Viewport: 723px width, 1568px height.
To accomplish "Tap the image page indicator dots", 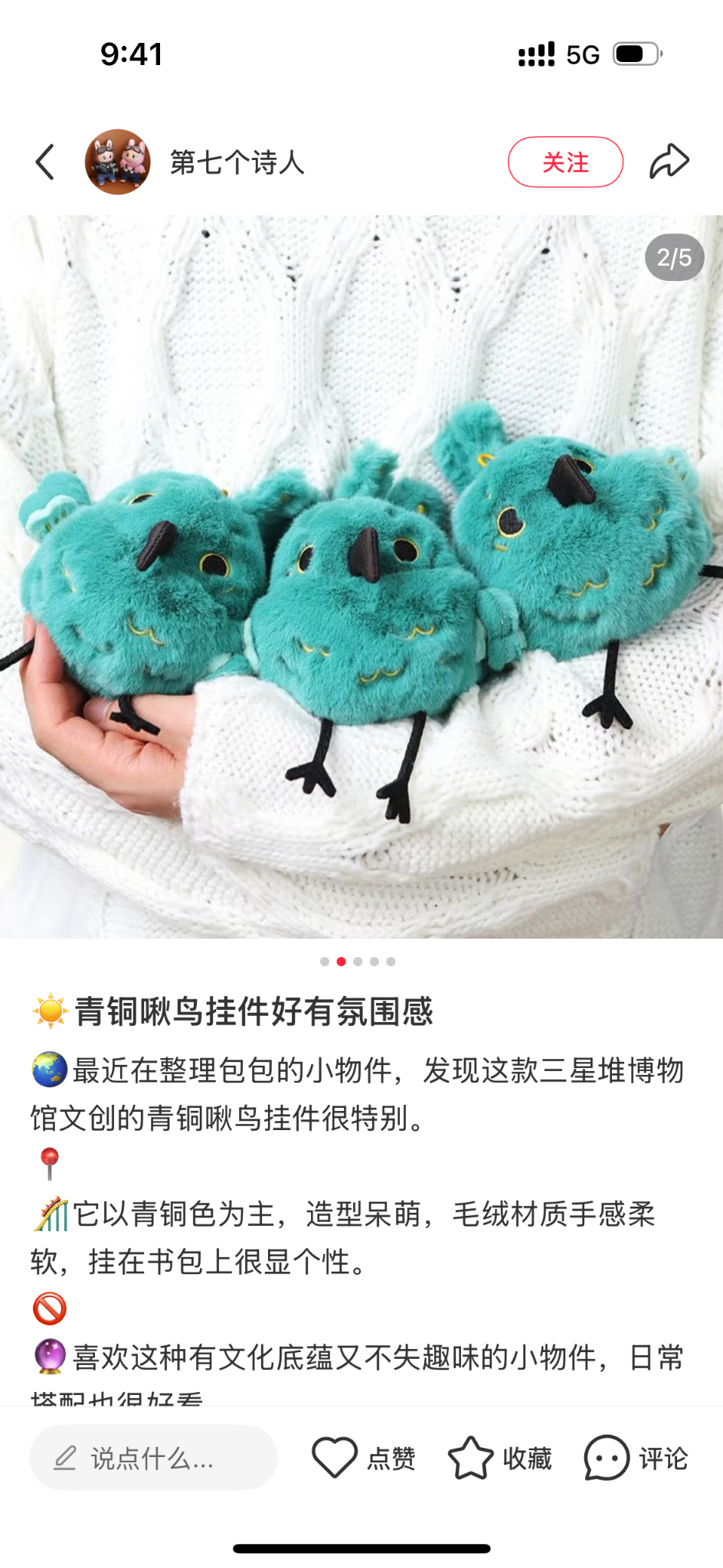I will pos(358,962).
